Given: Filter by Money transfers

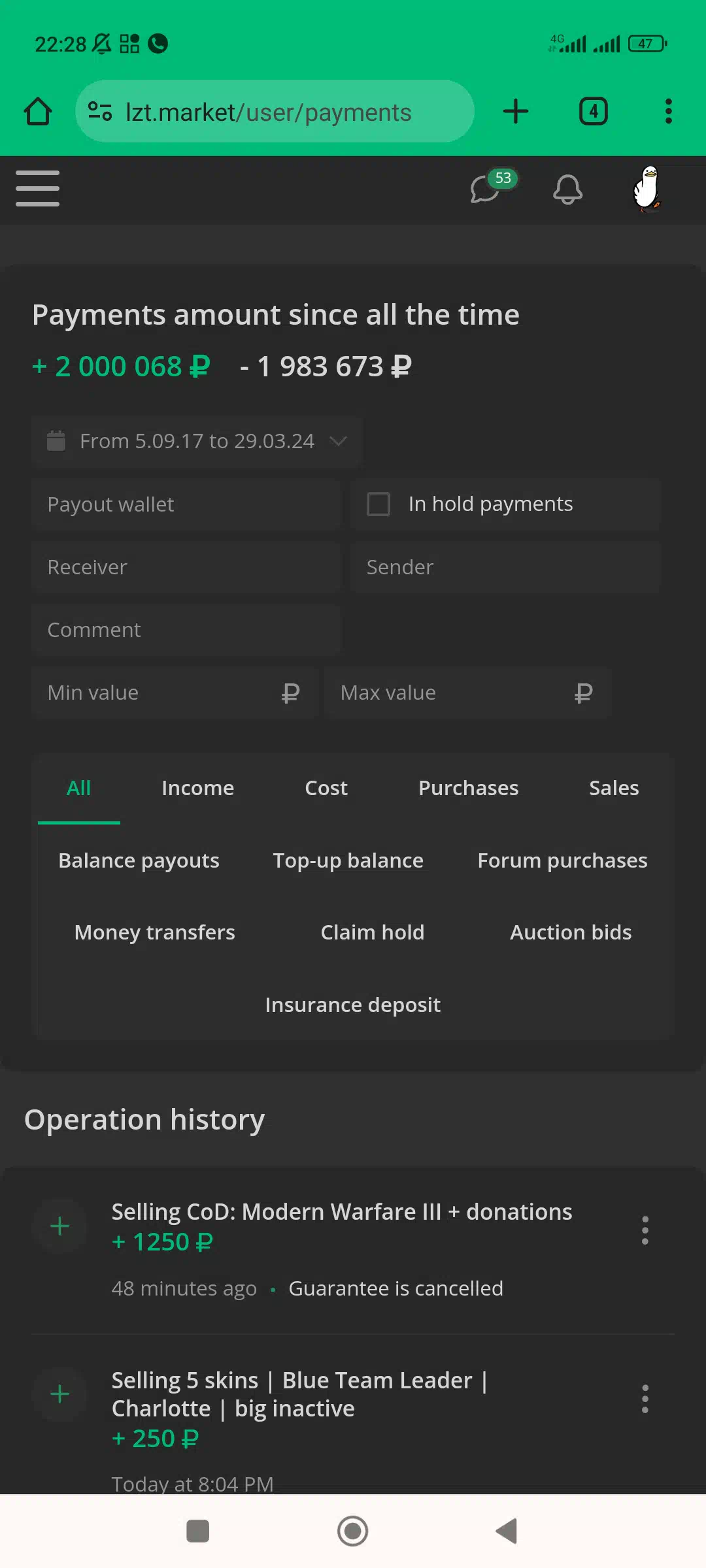Looking at the screenshot, I should [154, 932].
